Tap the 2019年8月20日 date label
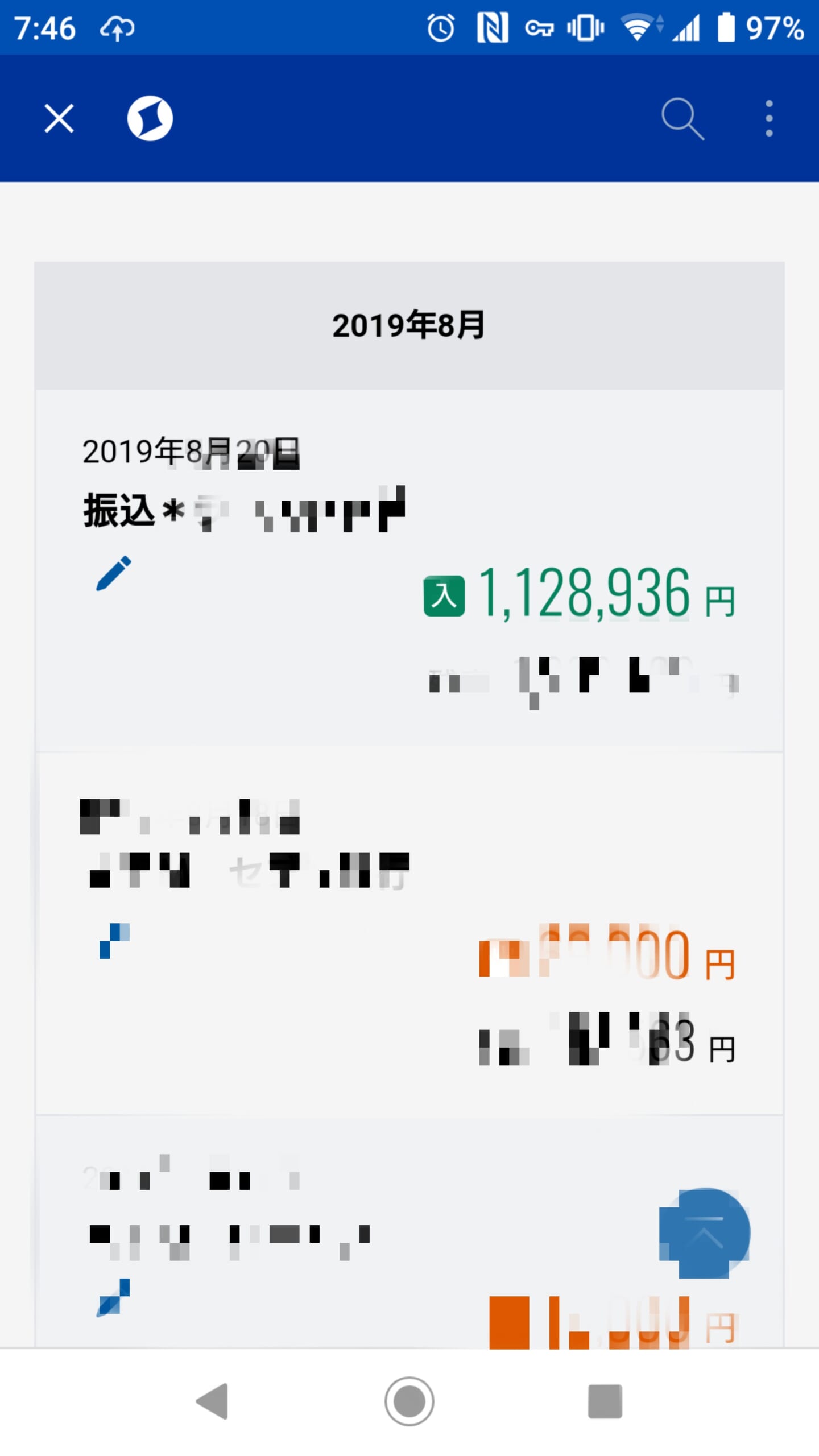This screenshot has width=819, height=1456. (192, 451)
